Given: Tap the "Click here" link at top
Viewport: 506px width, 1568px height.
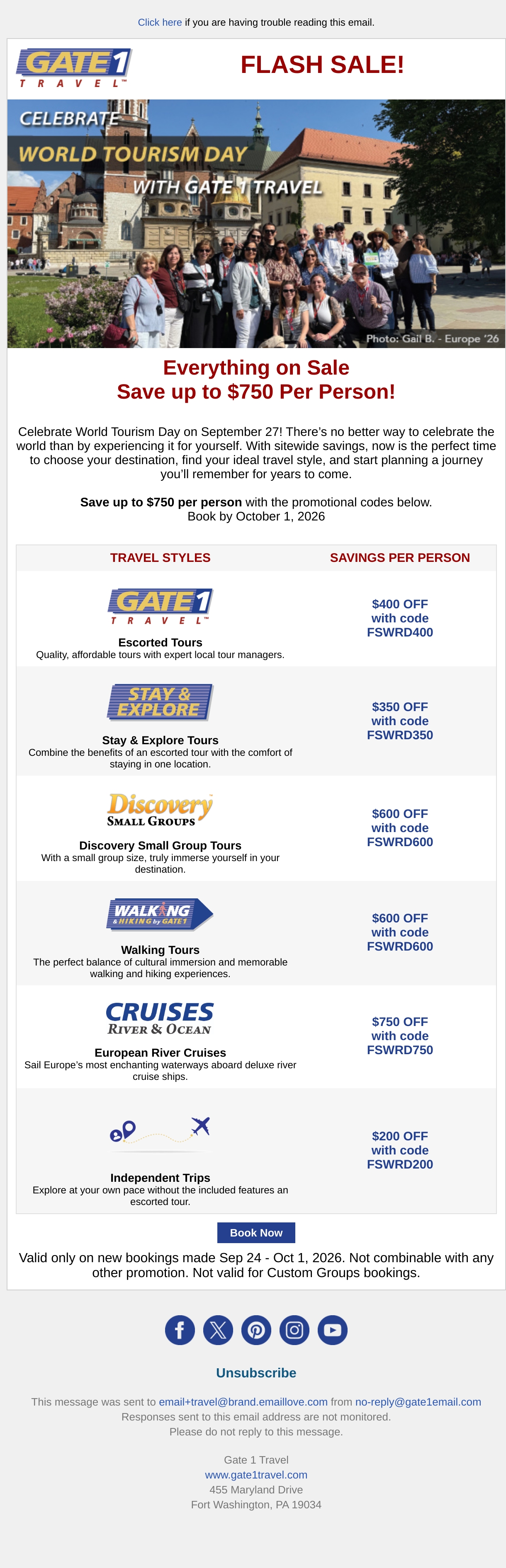Looking at the screenshot, I should click(160, 22).
